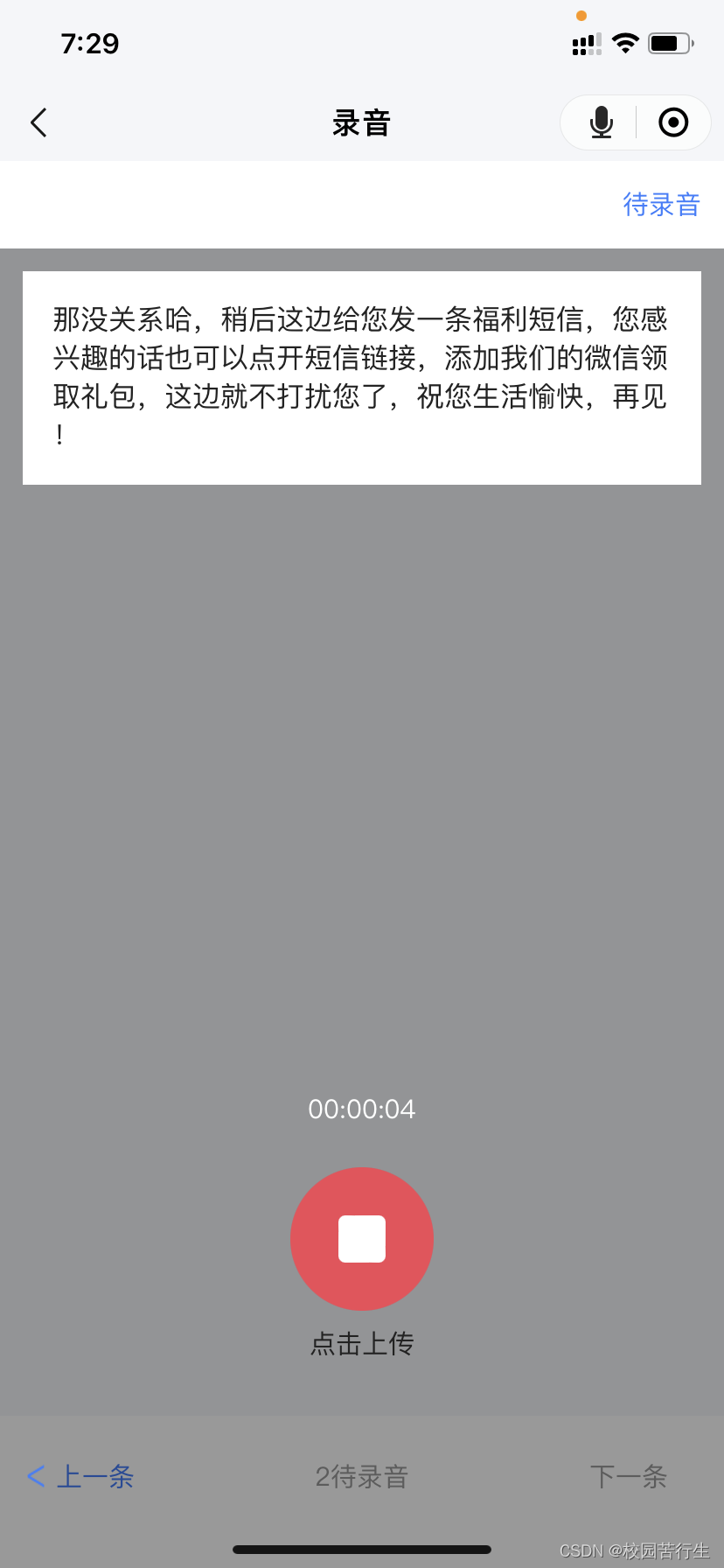724x1568 pixels.
Task: Stop recording with the red button
Action: point(362,1238)
